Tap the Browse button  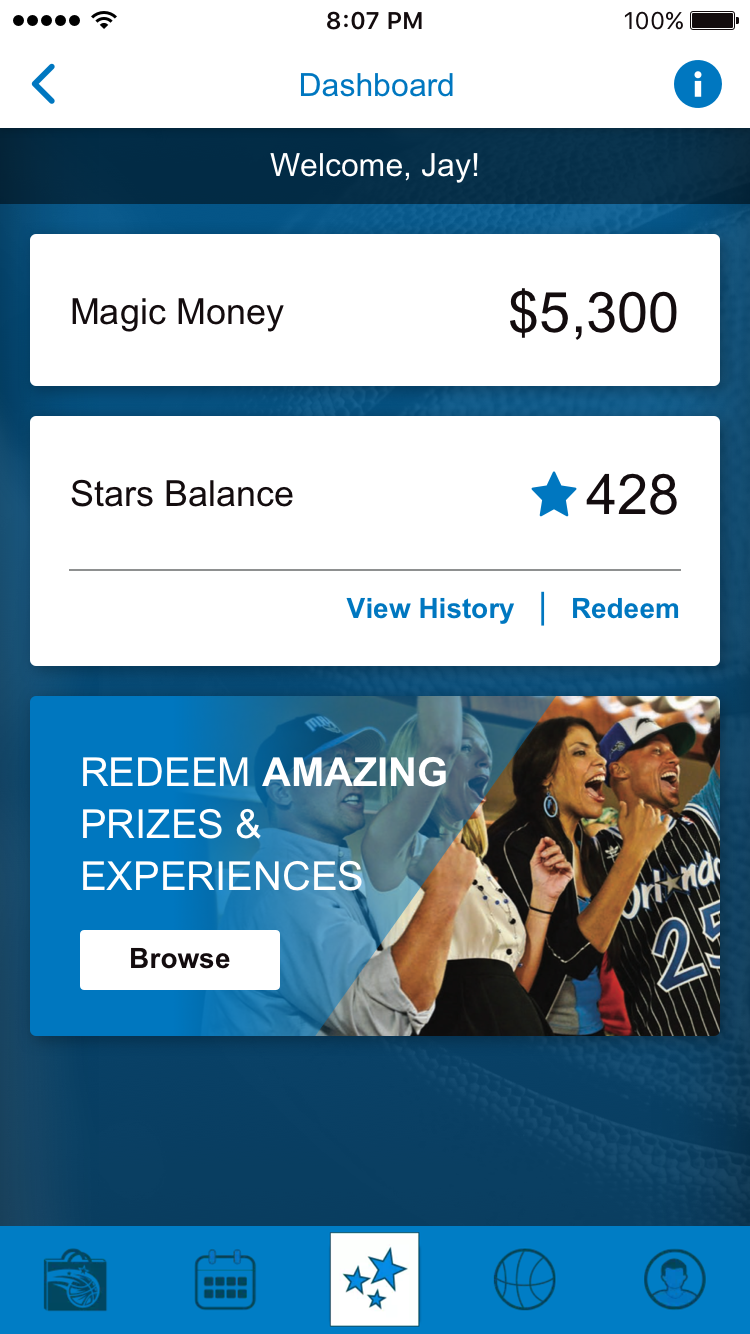pyautogui.click(x=180, y=959)
